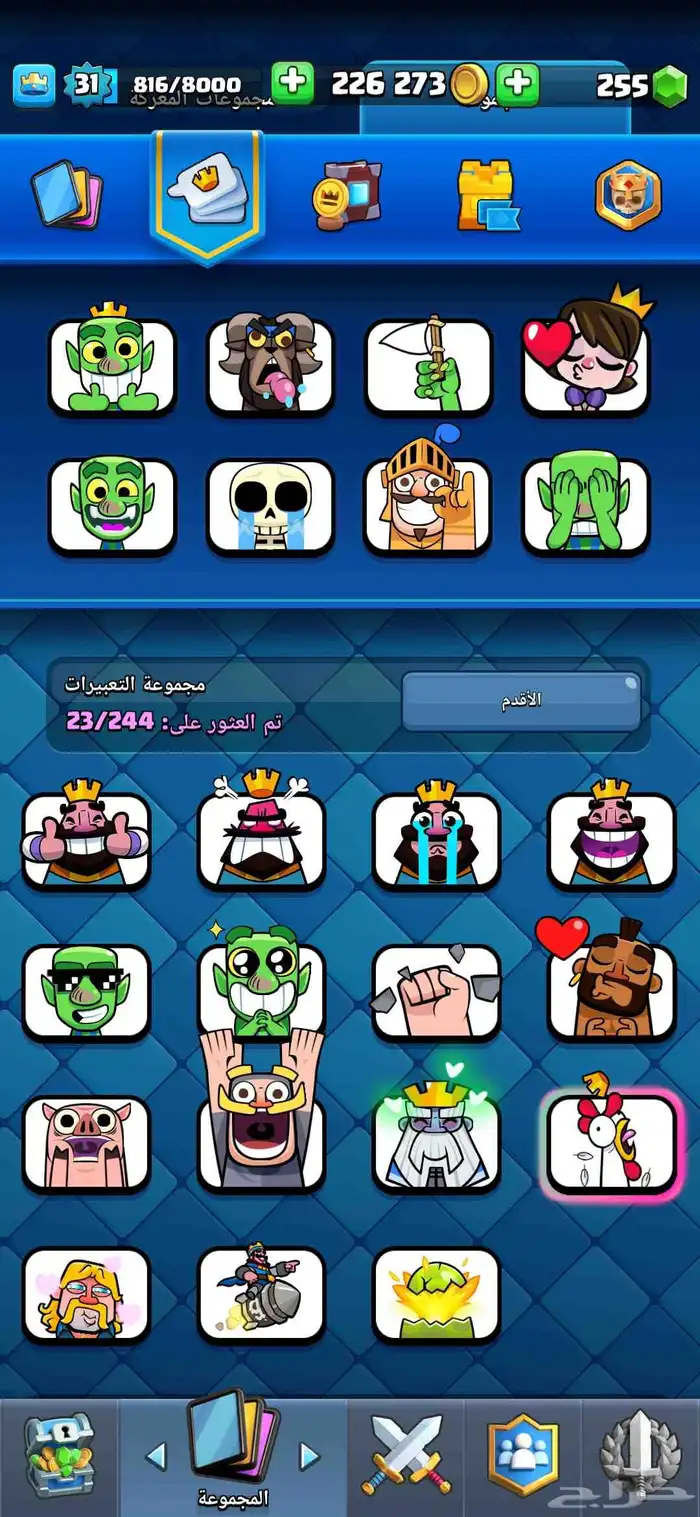Choose the pig face emote

tap(86, 1143)
